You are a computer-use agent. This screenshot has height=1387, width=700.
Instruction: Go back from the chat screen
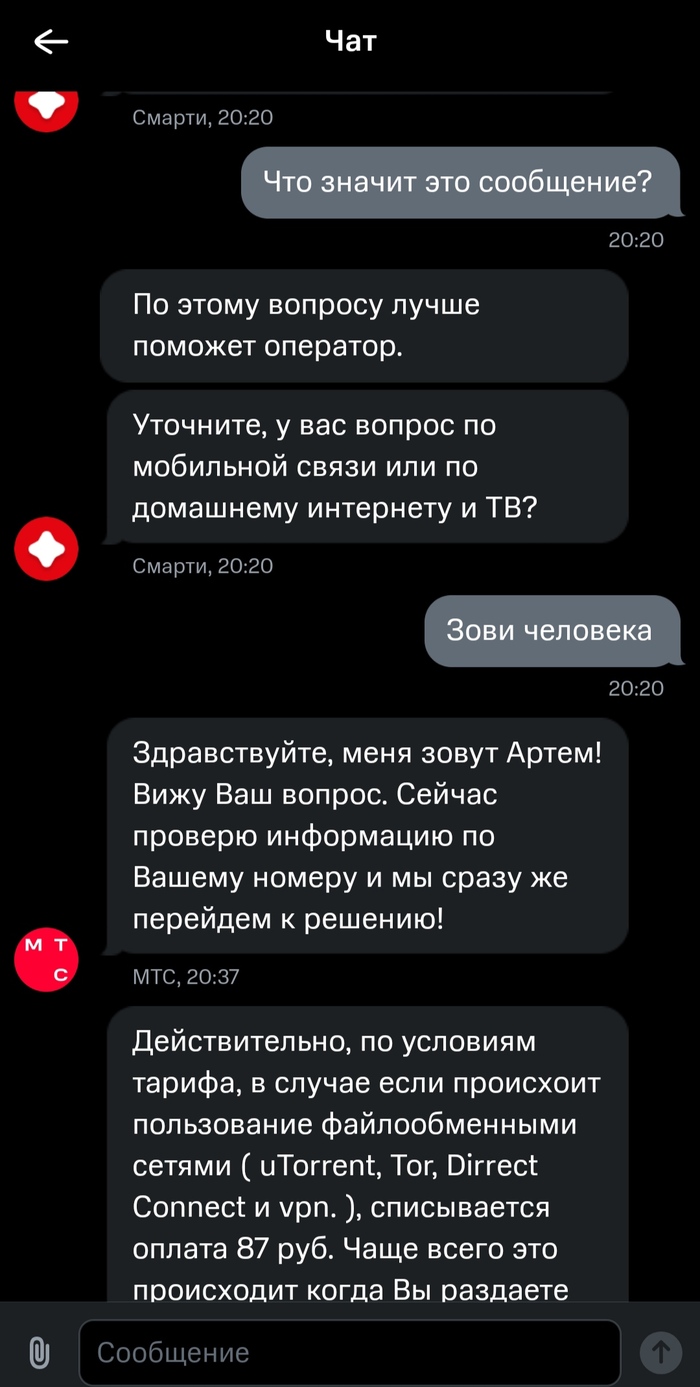[x=51, y=41]
